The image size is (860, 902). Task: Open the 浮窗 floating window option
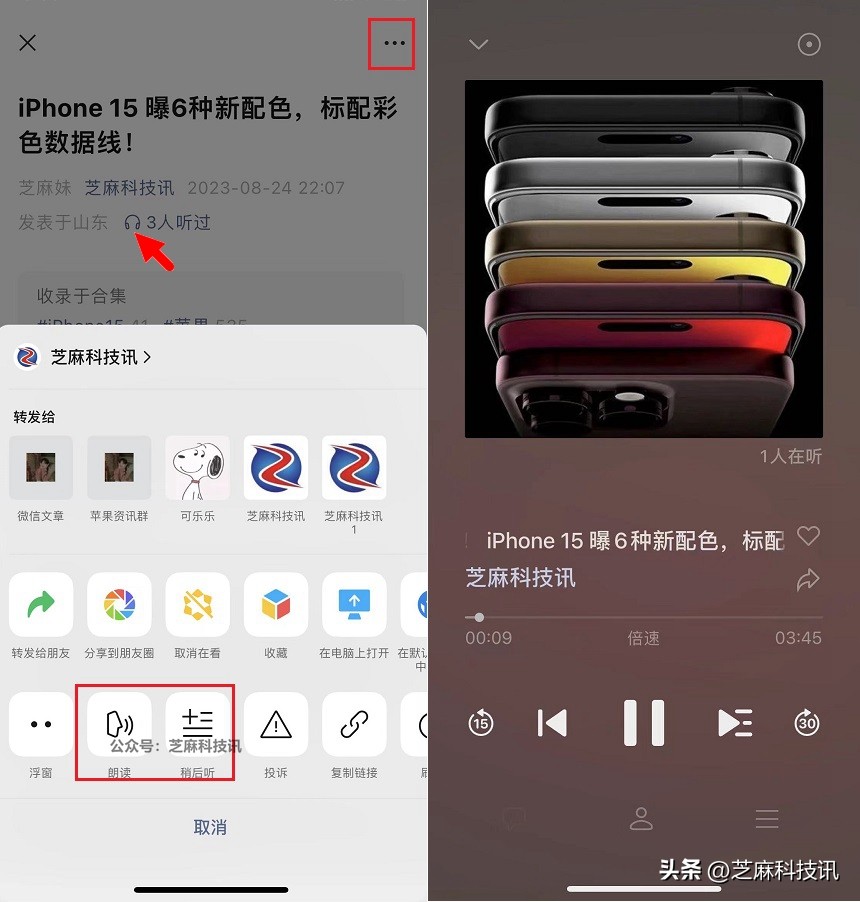[x=41, y=725]
